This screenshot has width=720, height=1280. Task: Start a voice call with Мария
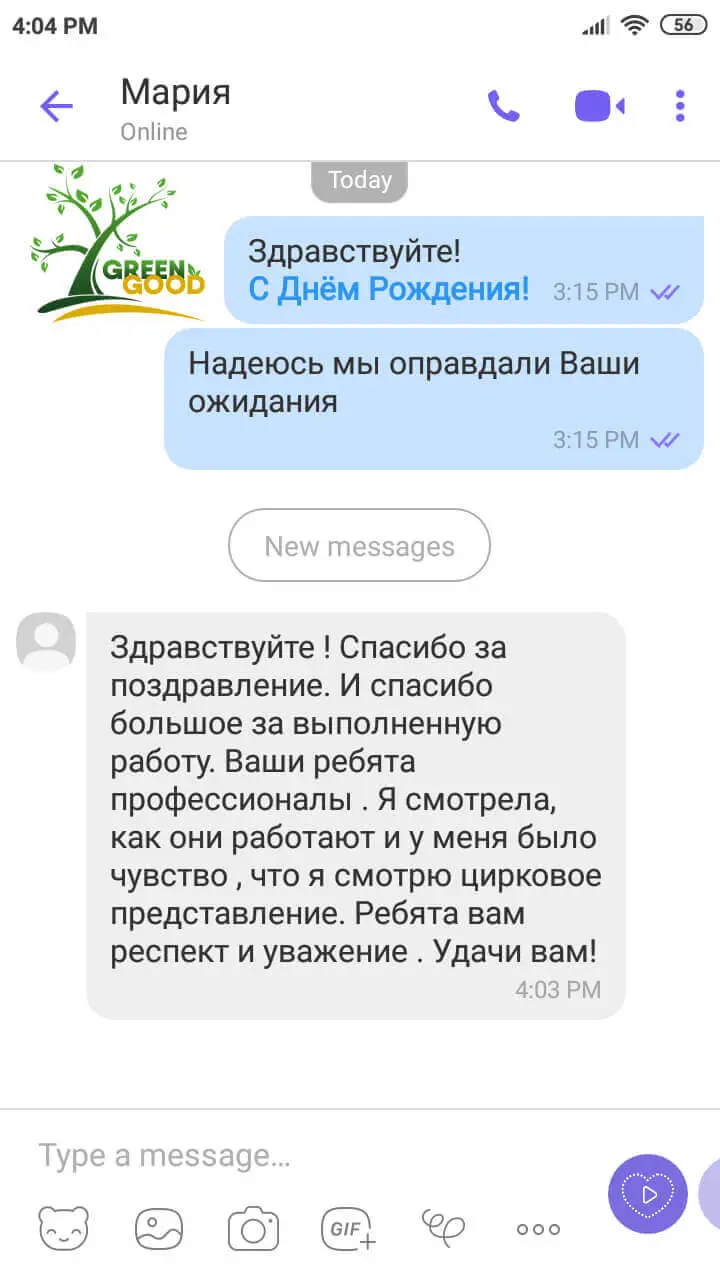tap(504, 106)
